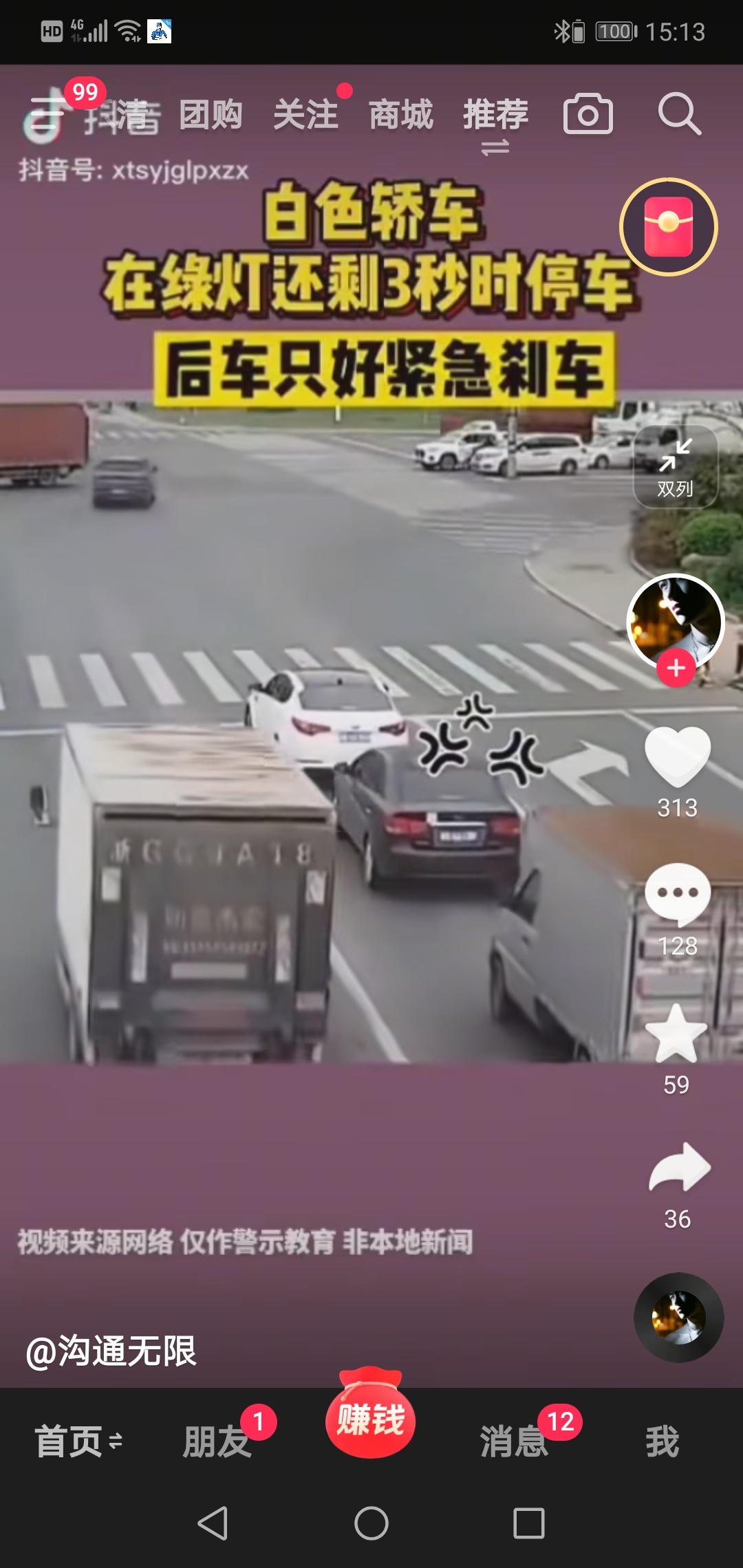Viewport: 743px width, 1568px height.
Task: Open the creator's profile avatar
Action: [x=675, y=619]
